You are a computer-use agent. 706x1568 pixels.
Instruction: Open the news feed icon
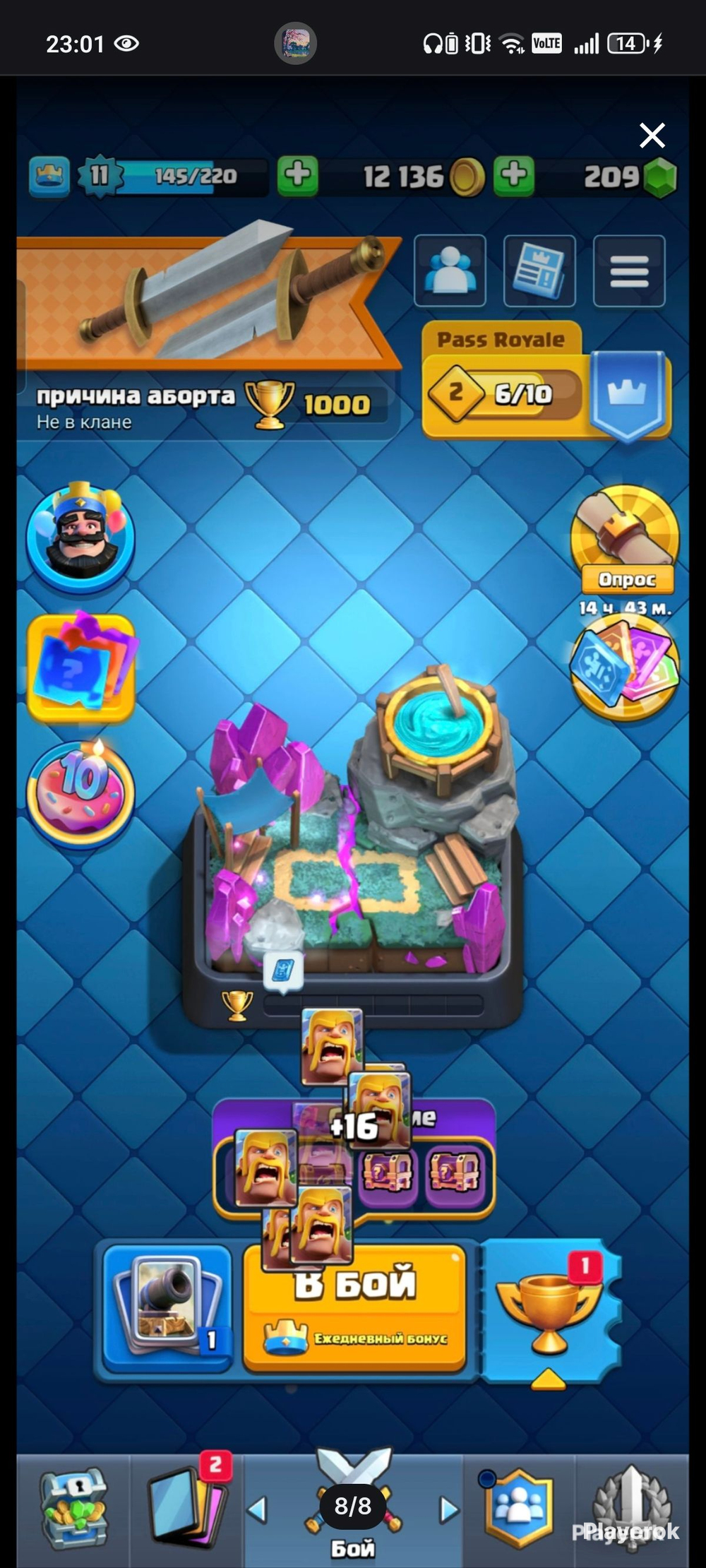pyautogui.click(x=539, y=271)
